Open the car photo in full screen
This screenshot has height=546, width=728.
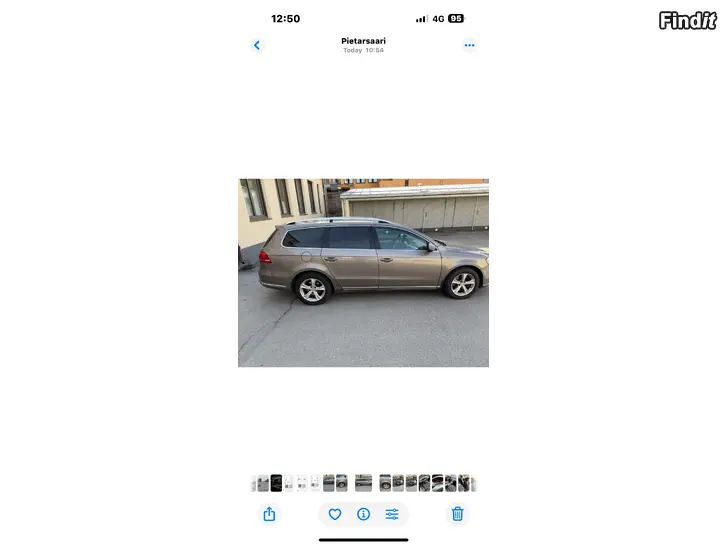pyautogui.click(x=363, y=272)
